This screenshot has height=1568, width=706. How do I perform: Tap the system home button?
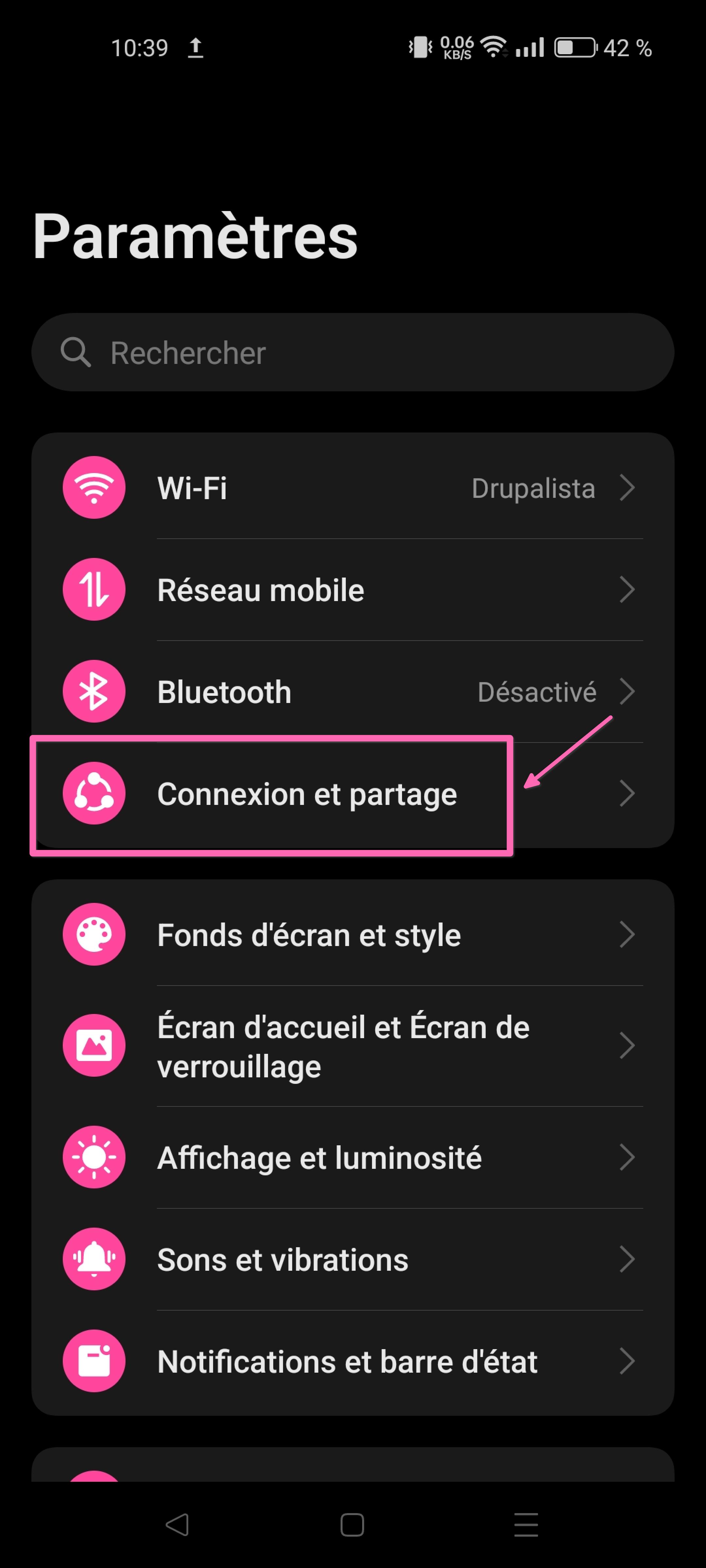coord(352,1525)
